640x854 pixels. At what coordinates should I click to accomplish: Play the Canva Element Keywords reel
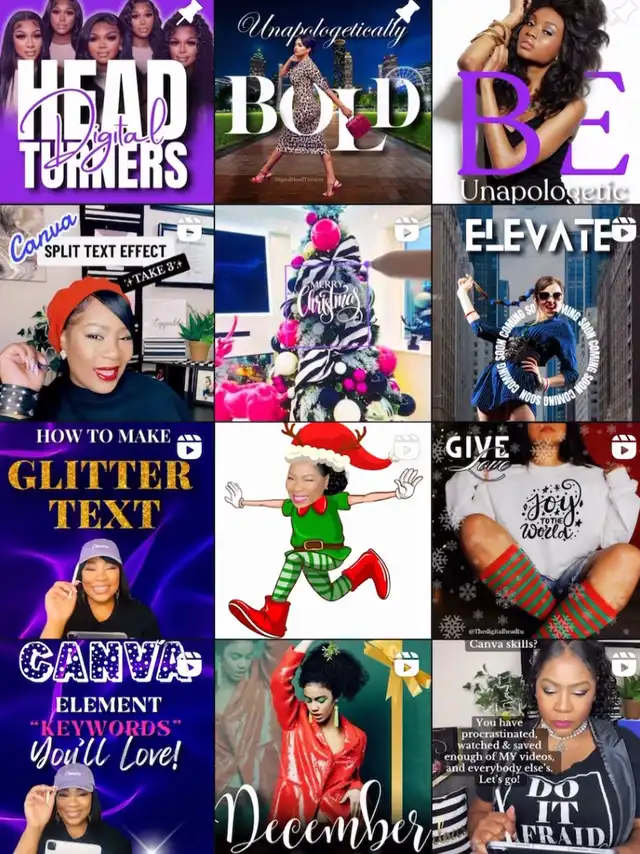(x=106, y=747)
